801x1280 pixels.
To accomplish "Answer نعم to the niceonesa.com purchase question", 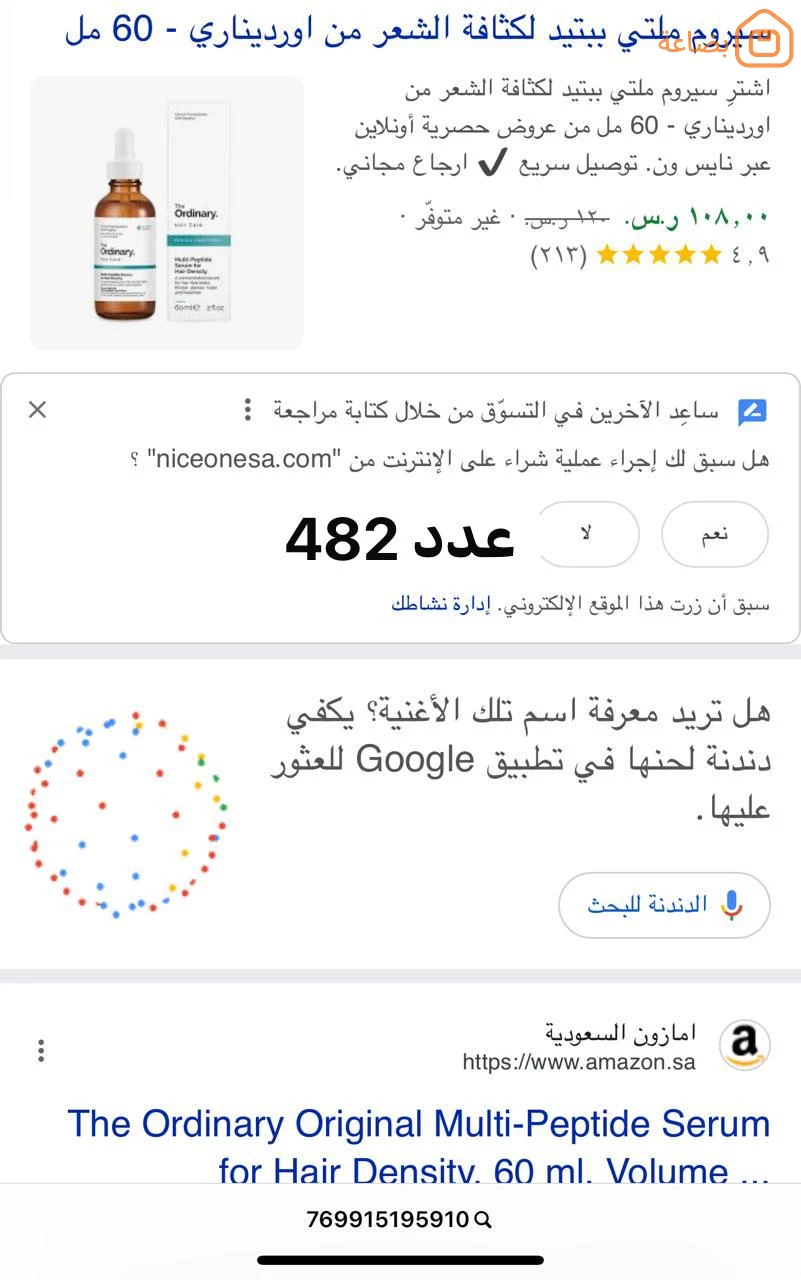I will [714, 534].
